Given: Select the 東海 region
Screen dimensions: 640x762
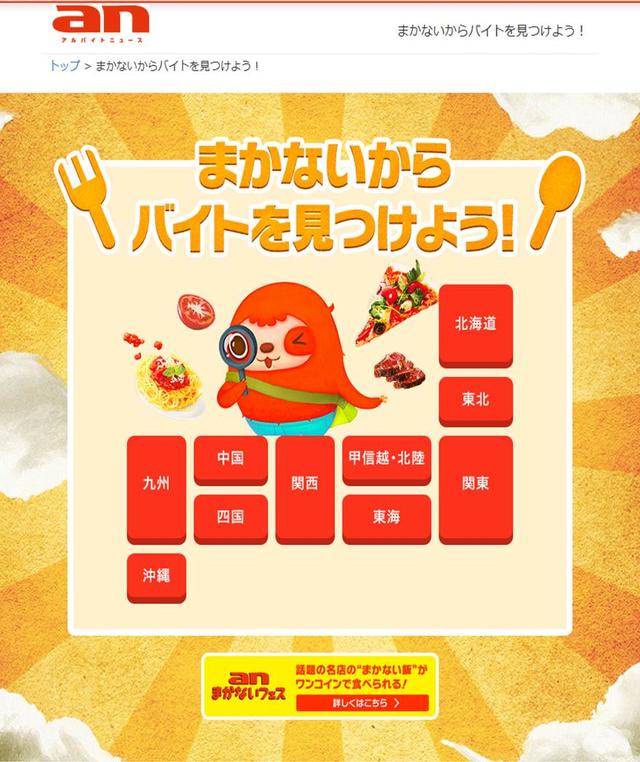Looking at the screenshot, I should click(x=386, y=517).
